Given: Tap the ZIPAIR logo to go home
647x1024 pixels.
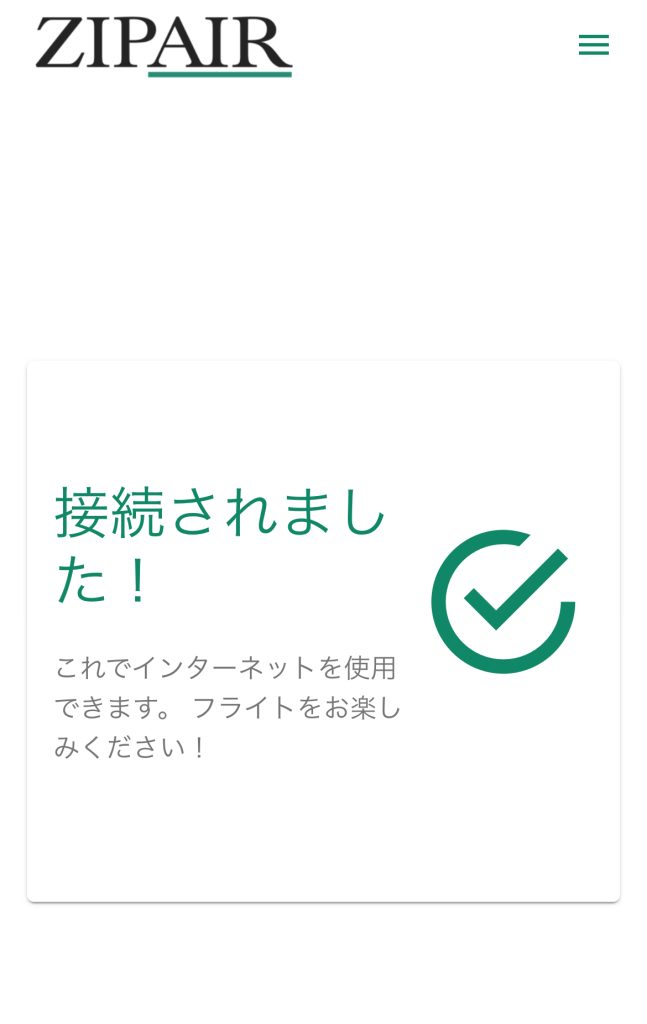Looking at the screenshot, I should [x=164, y=46].
